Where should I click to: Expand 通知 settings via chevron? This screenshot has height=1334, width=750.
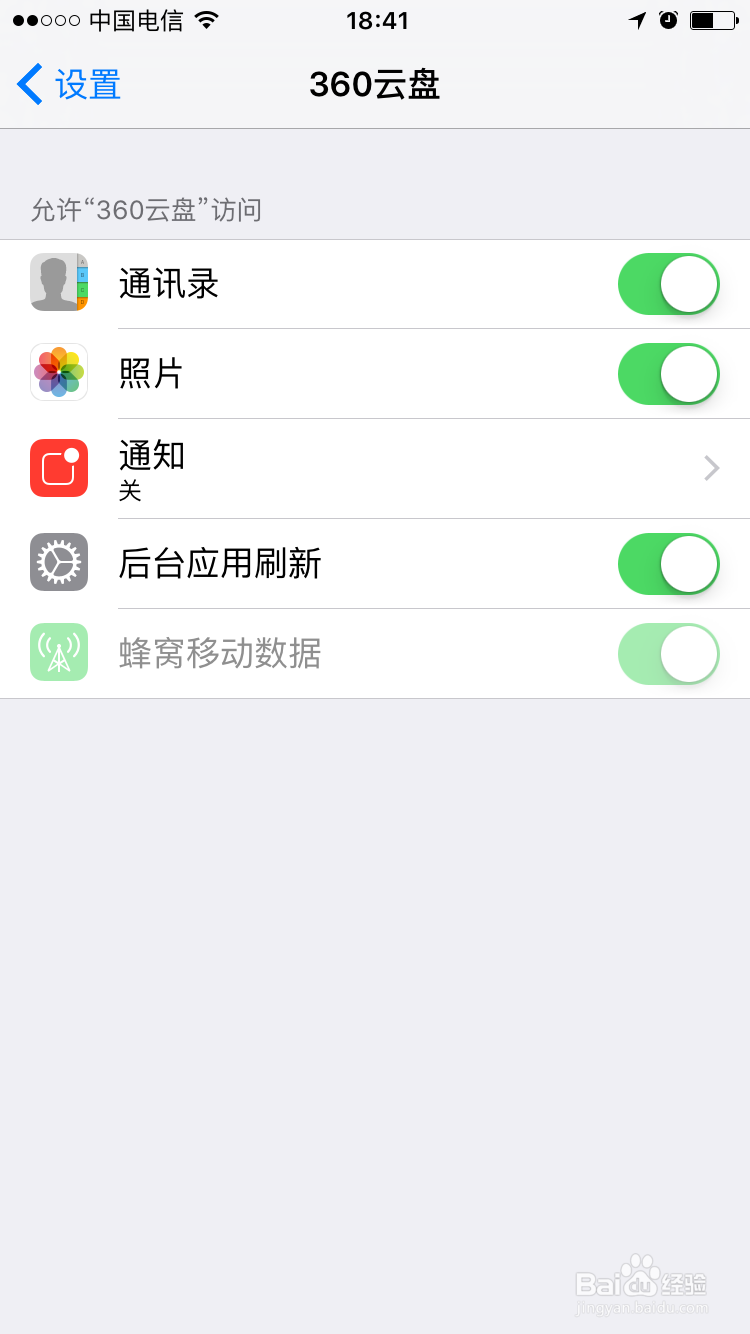[710, 468]
